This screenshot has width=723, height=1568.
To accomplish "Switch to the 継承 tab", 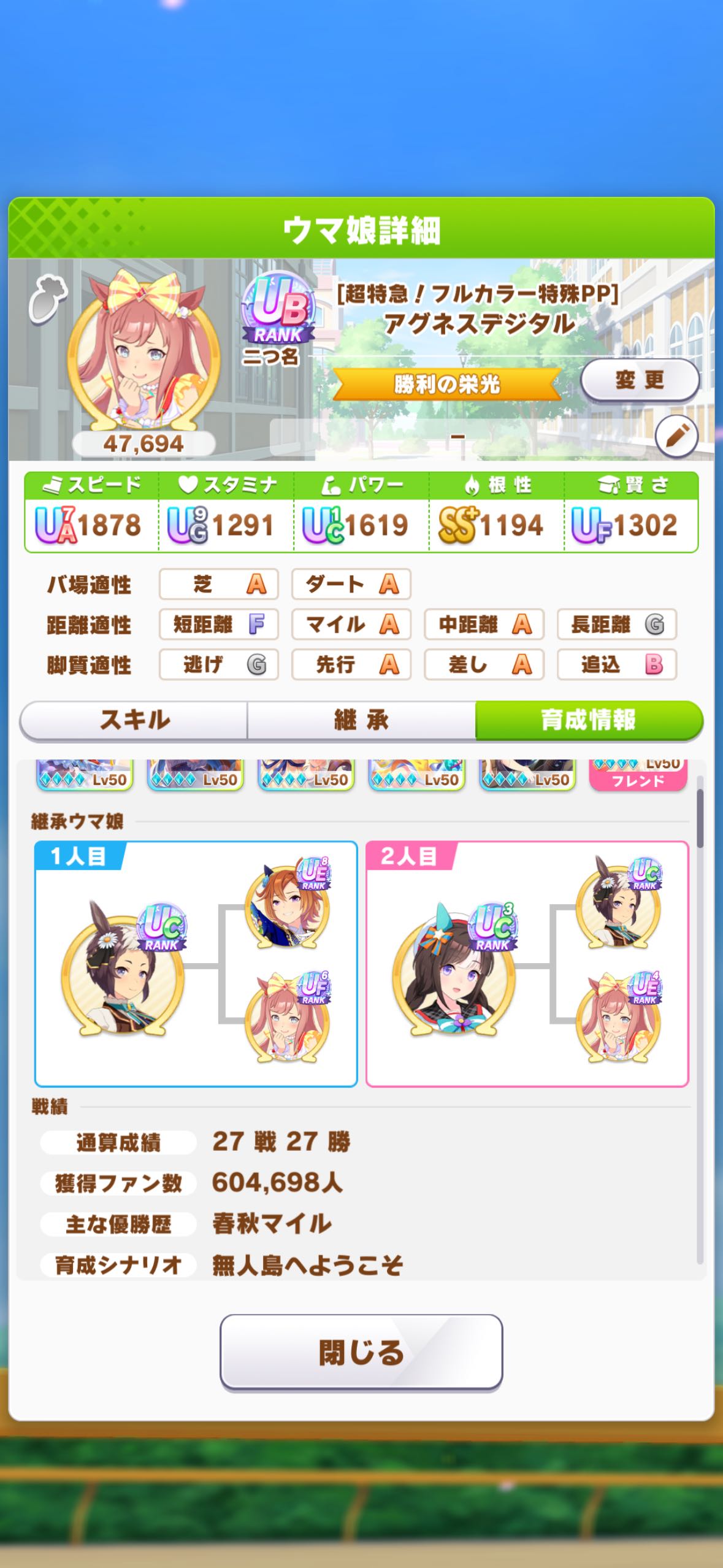I will tap(361, 720).
